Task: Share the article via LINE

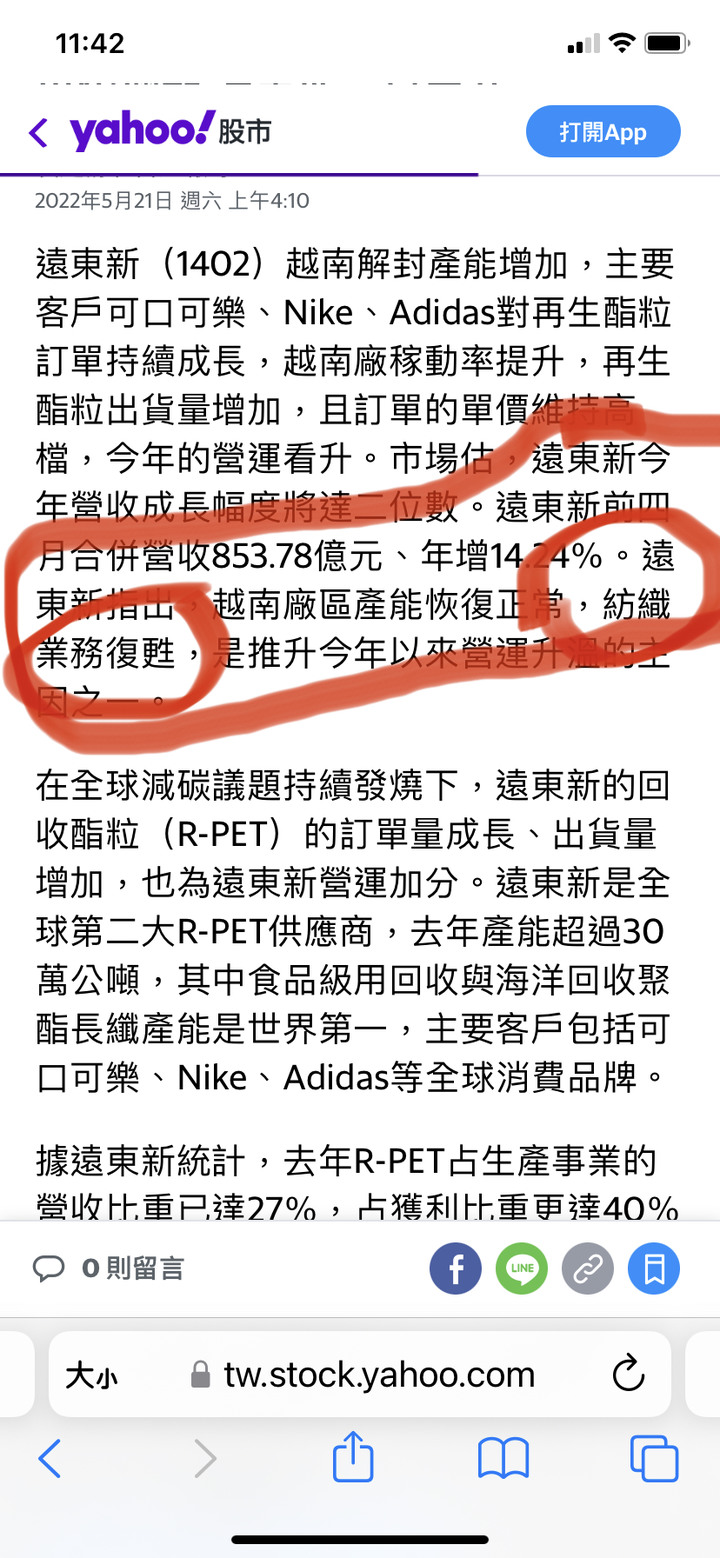Action: (522, 1269)
